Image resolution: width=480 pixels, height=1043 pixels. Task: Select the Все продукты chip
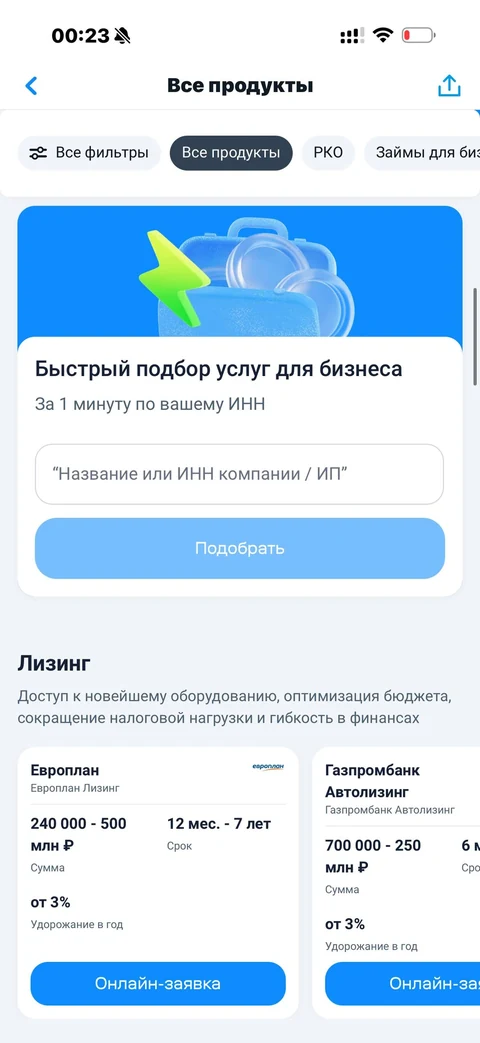pyautogui.click(x=231, y=153)
